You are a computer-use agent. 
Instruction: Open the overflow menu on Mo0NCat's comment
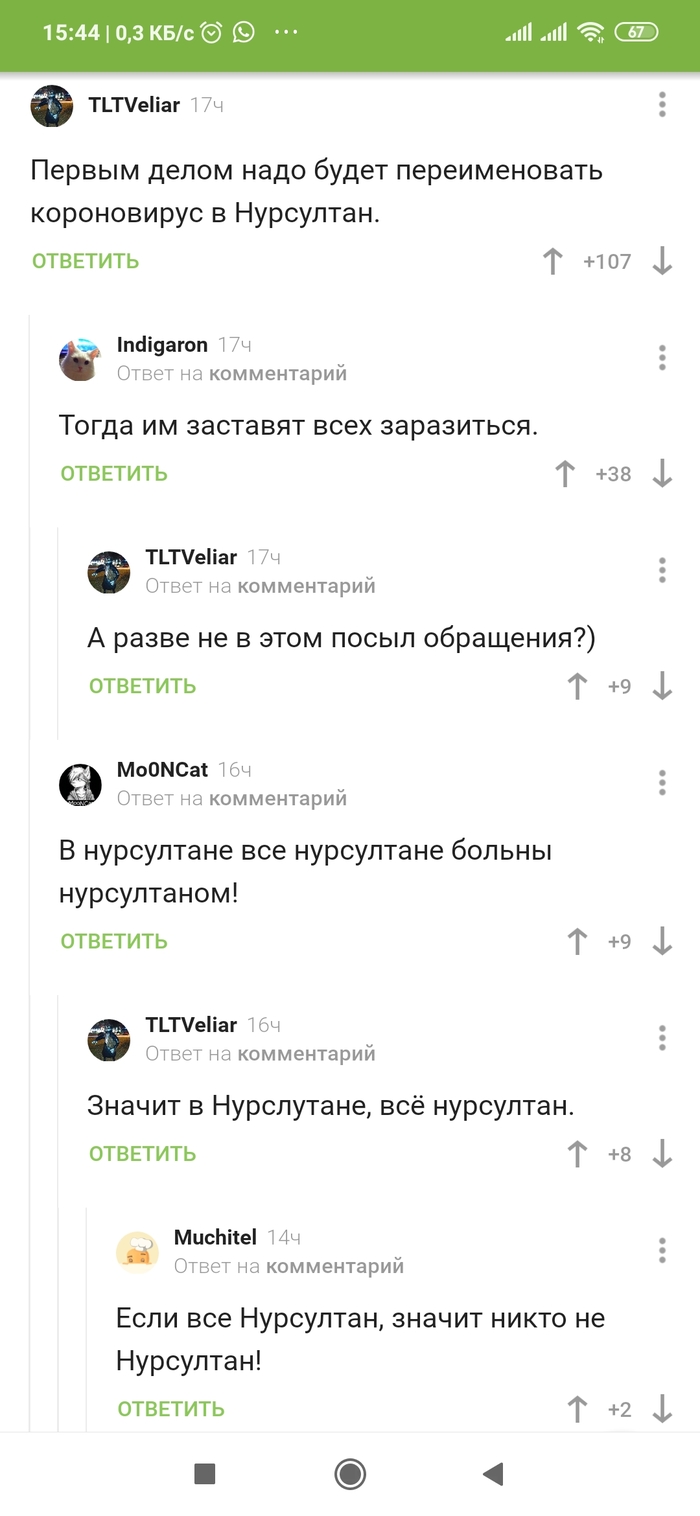(662, 782)
